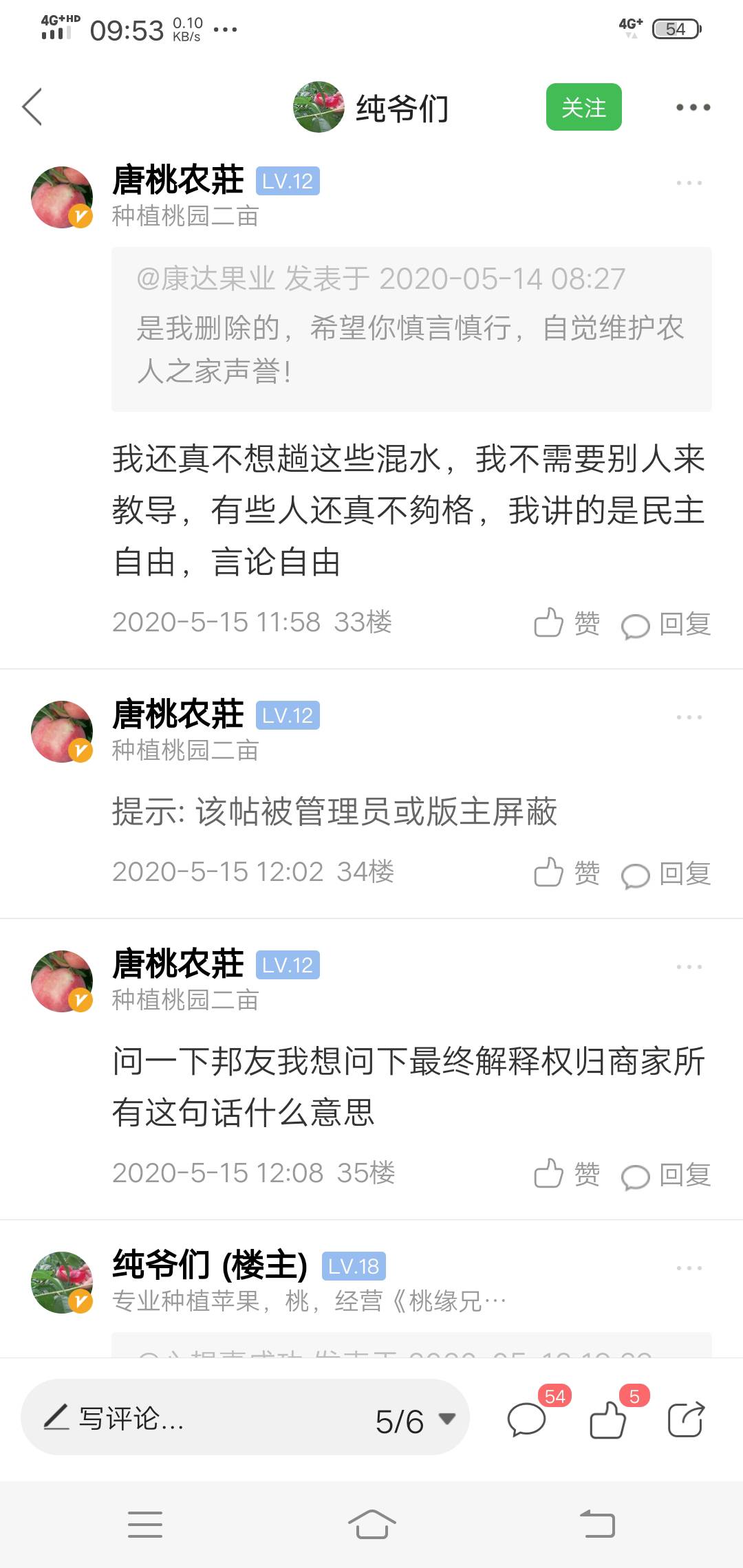
Task: Reply to the 33楼 comment
Action: [x=666, y=624]
